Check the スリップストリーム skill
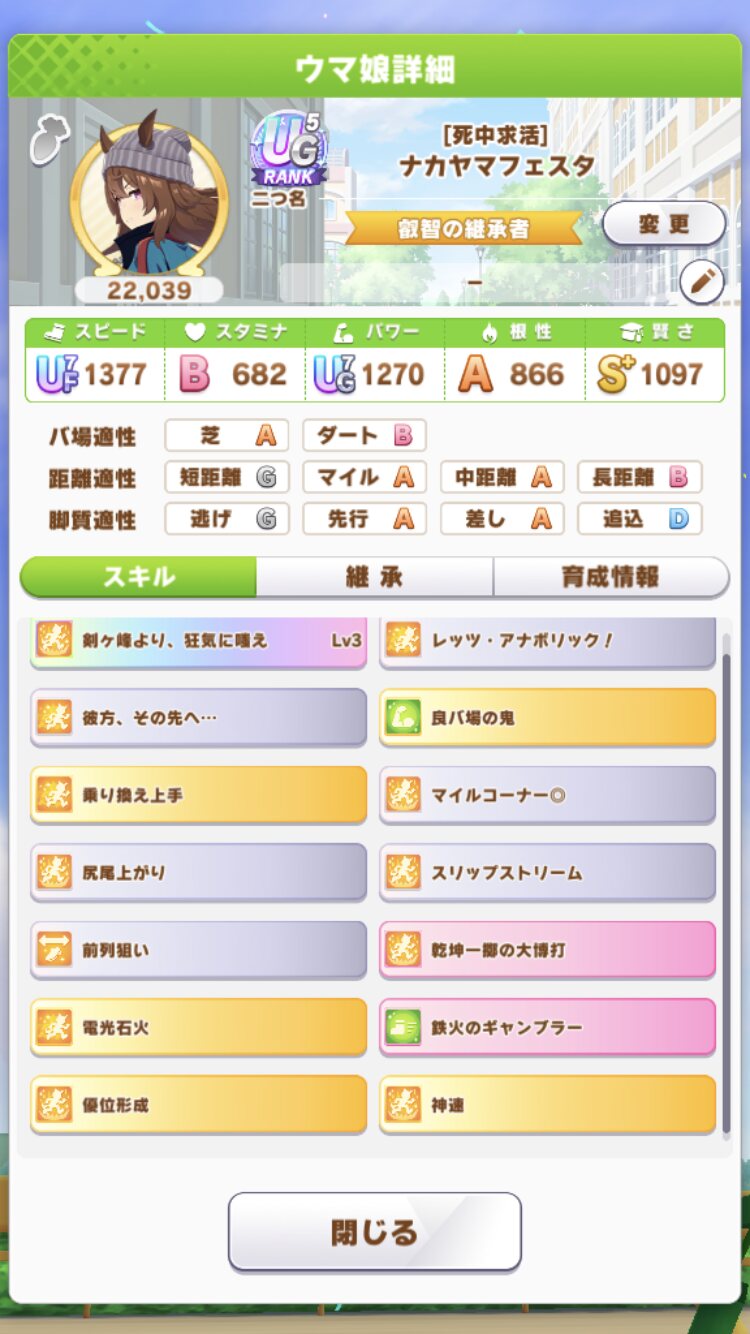The image size is (750, 1334). pyautogui.click(x=547, y=872)
